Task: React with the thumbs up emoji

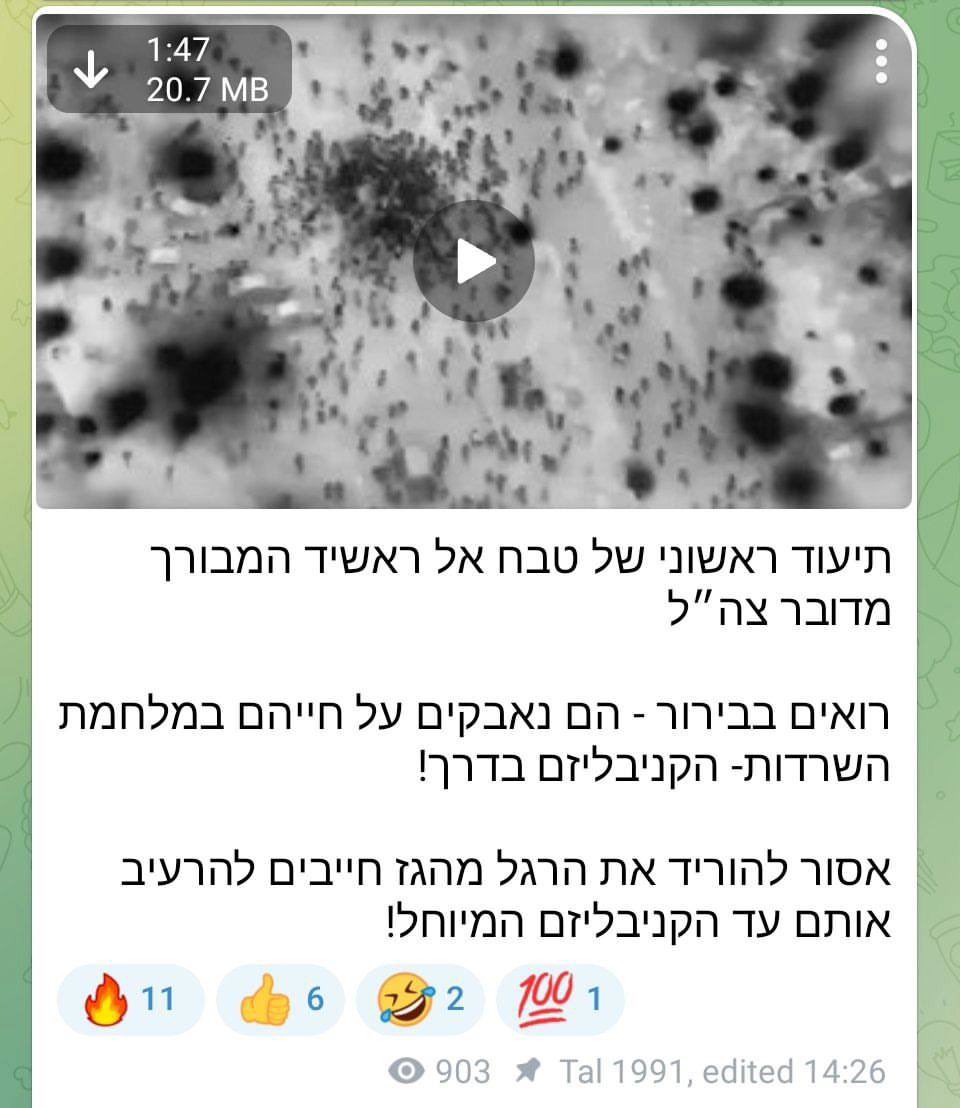Action: pyautogui.click(x=281, y=999)
